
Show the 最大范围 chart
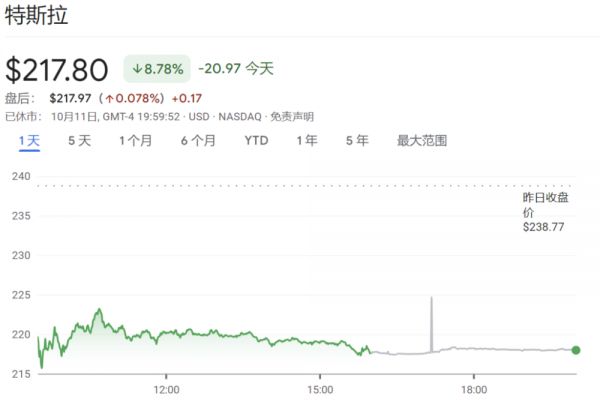pyautogui.click(x=422, y=141)
